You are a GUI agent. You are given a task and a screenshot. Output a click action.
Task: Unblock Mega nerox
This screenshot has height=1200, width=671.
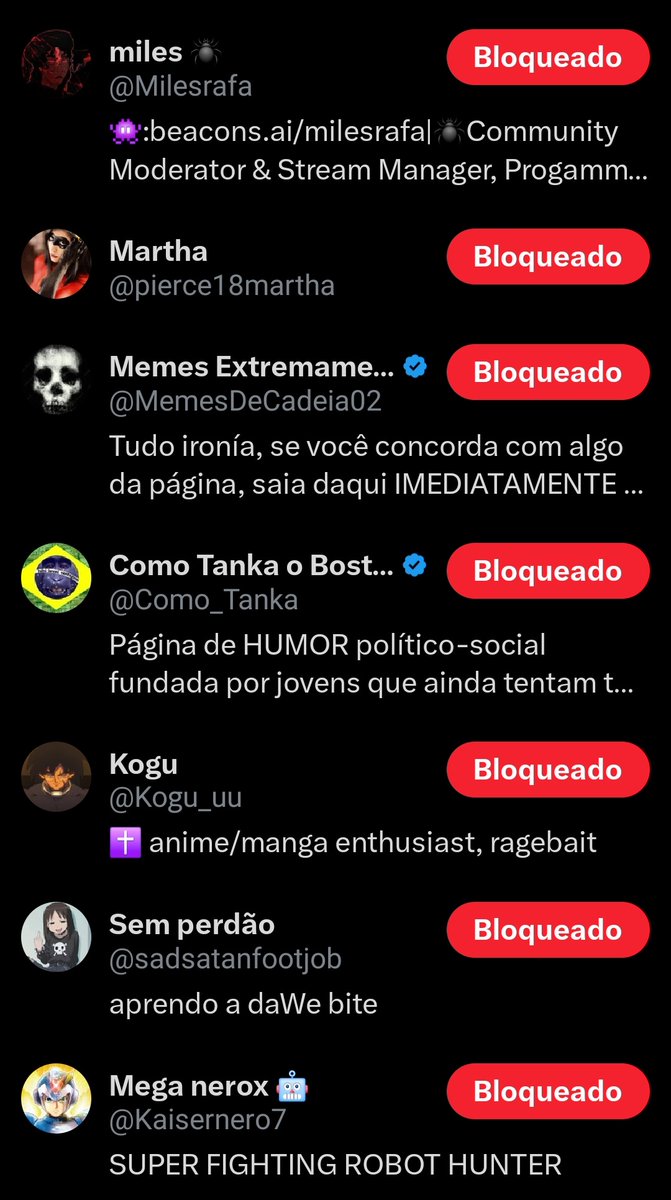pos(548,1091)
